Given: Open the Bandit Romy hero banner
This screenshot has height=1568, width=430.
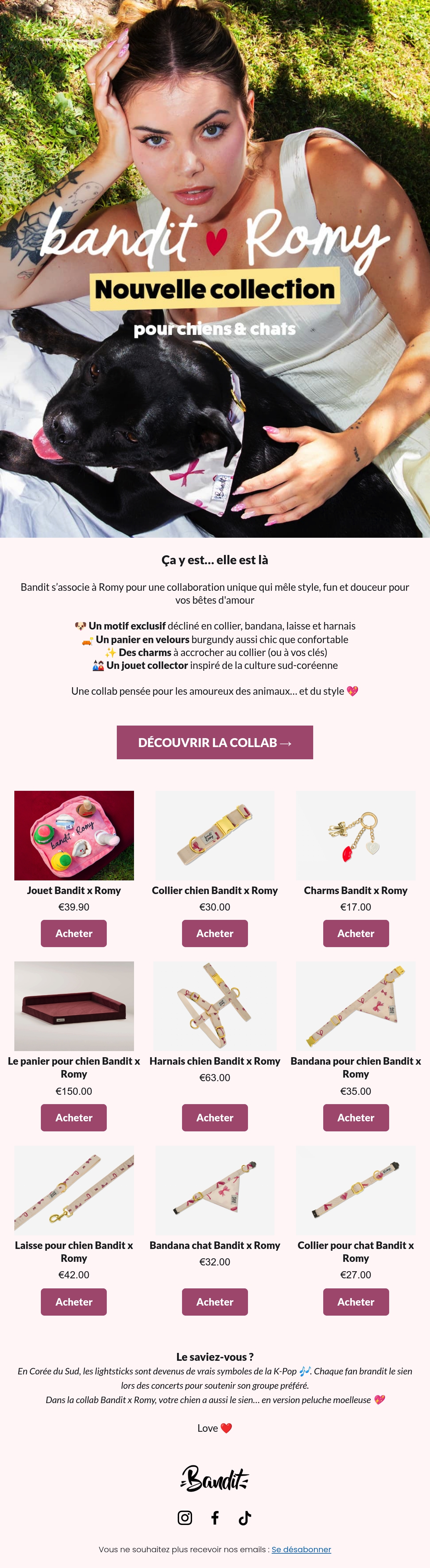Looking at the screenshot, I should [215, 269].
